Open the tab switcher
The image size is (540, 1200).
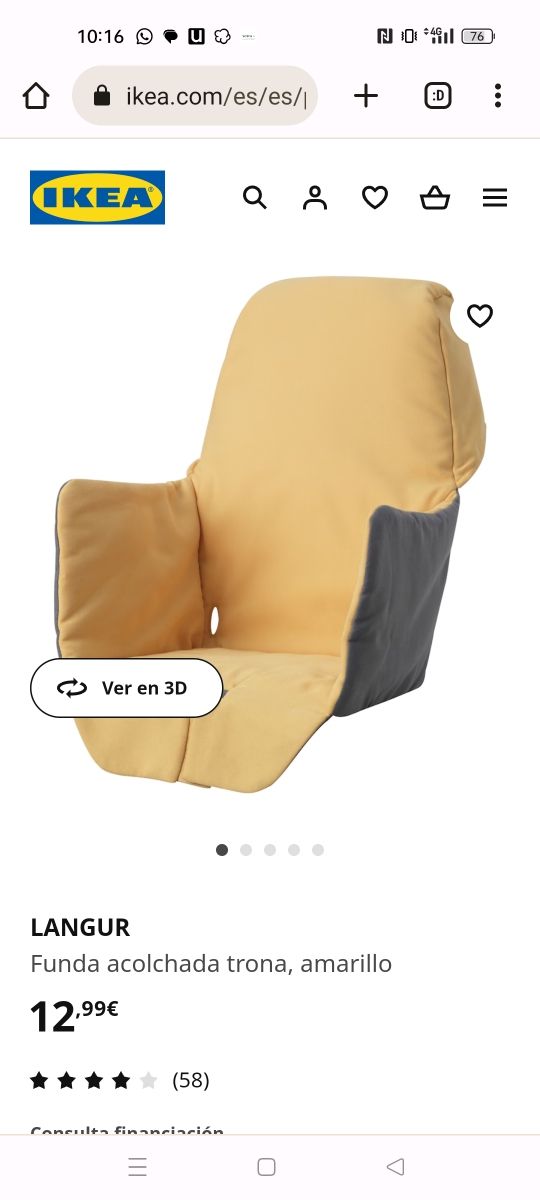tap(437, 96)
